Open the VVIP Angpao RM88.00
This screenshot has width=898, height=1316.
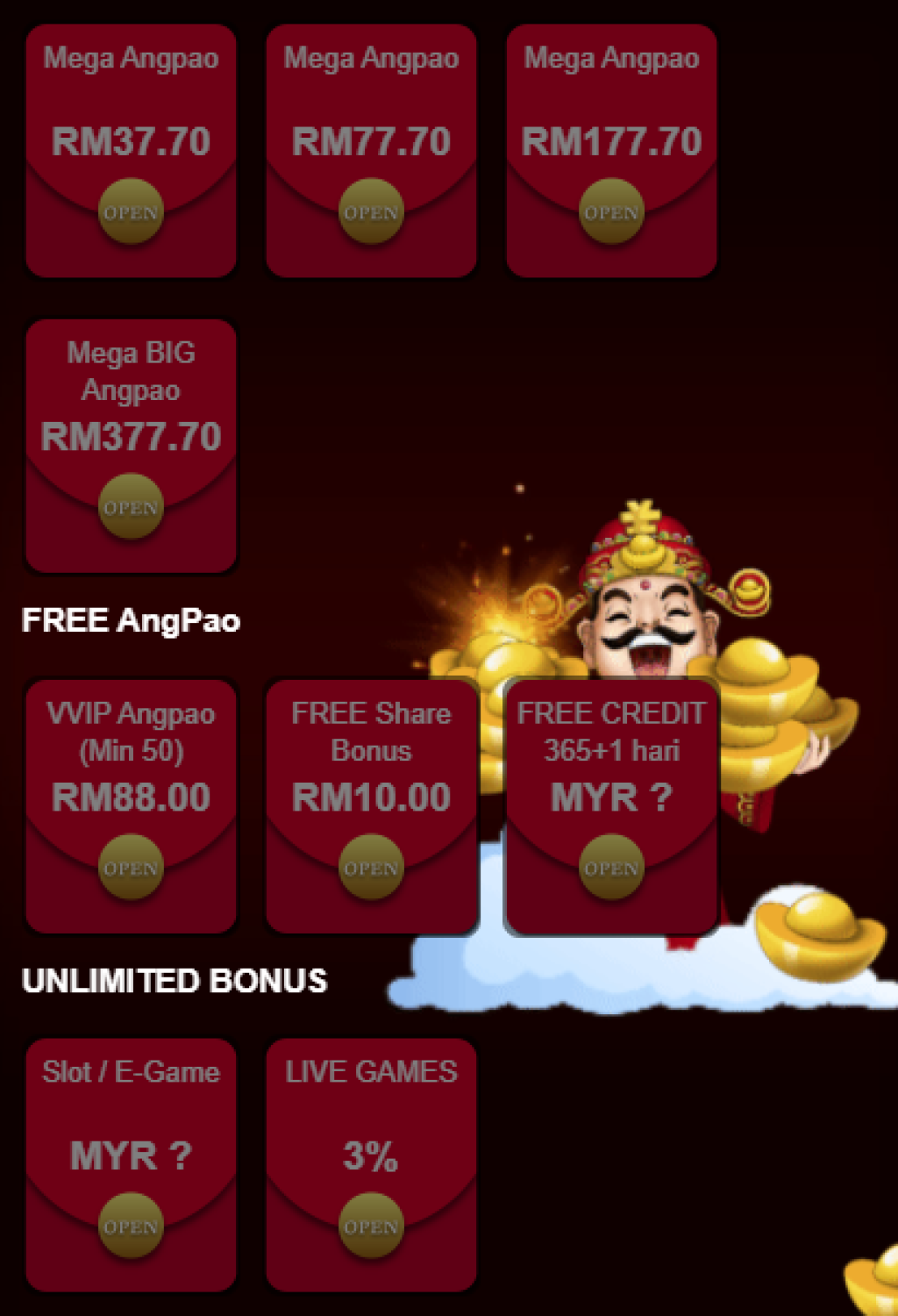click(131, 868)
